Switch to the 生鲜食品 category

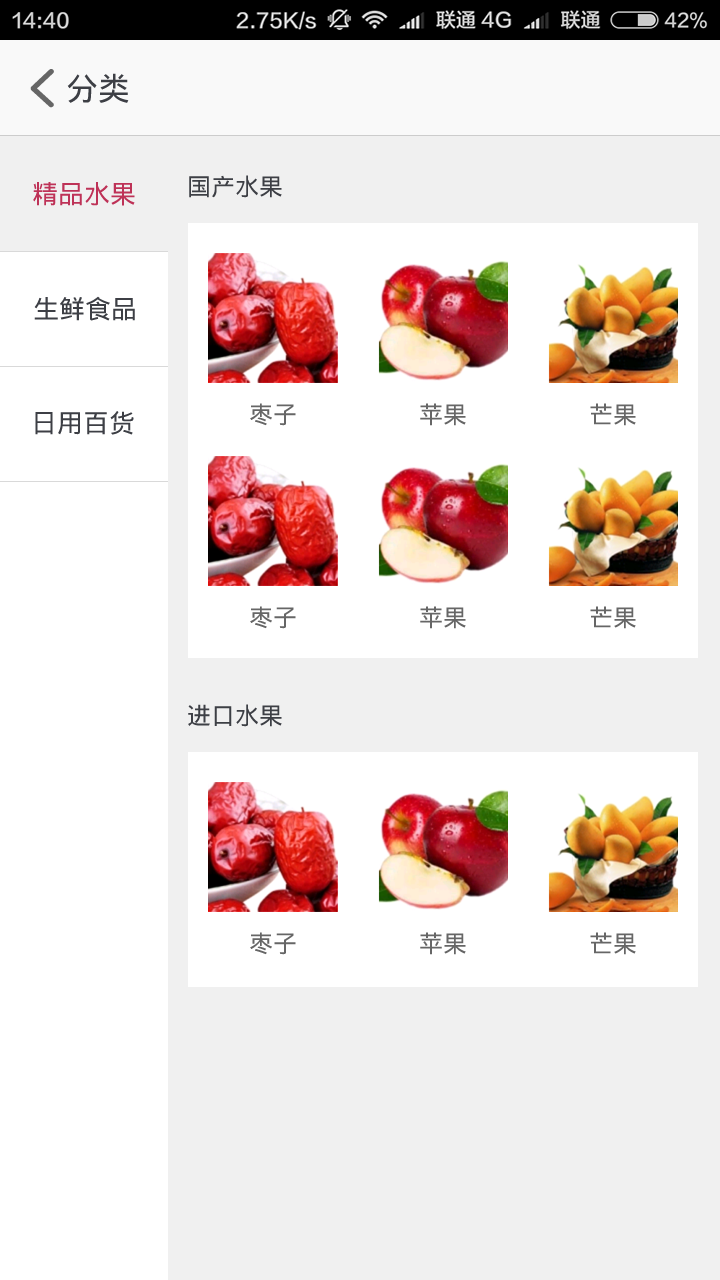pyautogui.click(x=84, y=309)
